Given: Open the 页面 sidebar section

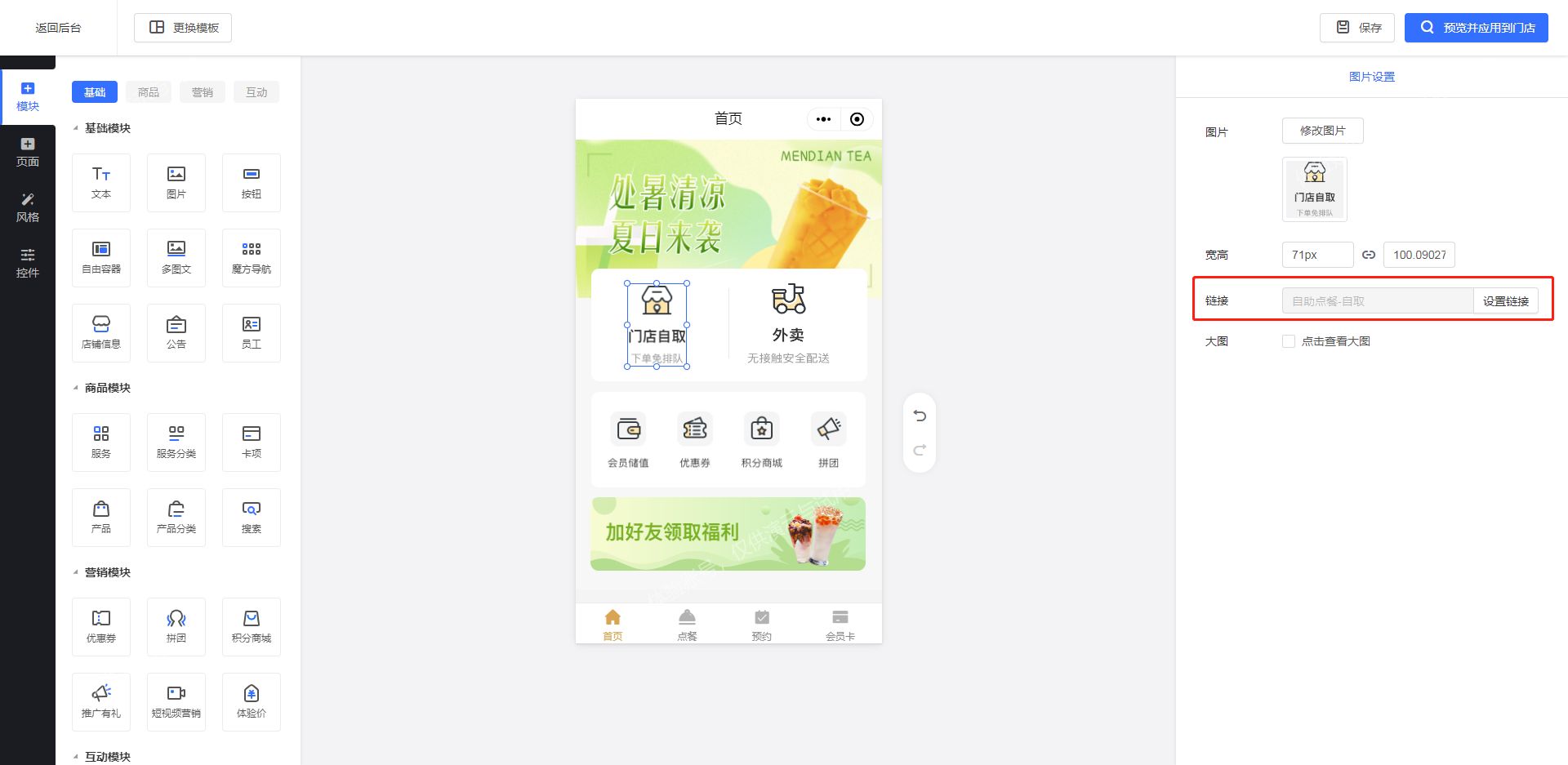Looking at the screenshot, I should click(28, 153).
